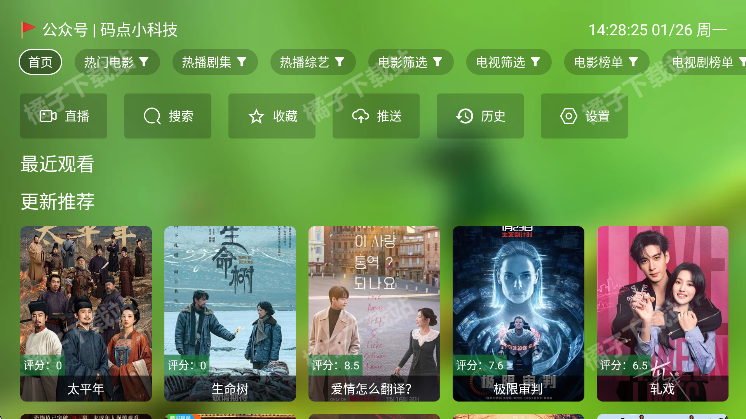The height and width of the screenshot is (419, 746).
Task: Open the 推送 push button
Action: [x=376, y=116]
